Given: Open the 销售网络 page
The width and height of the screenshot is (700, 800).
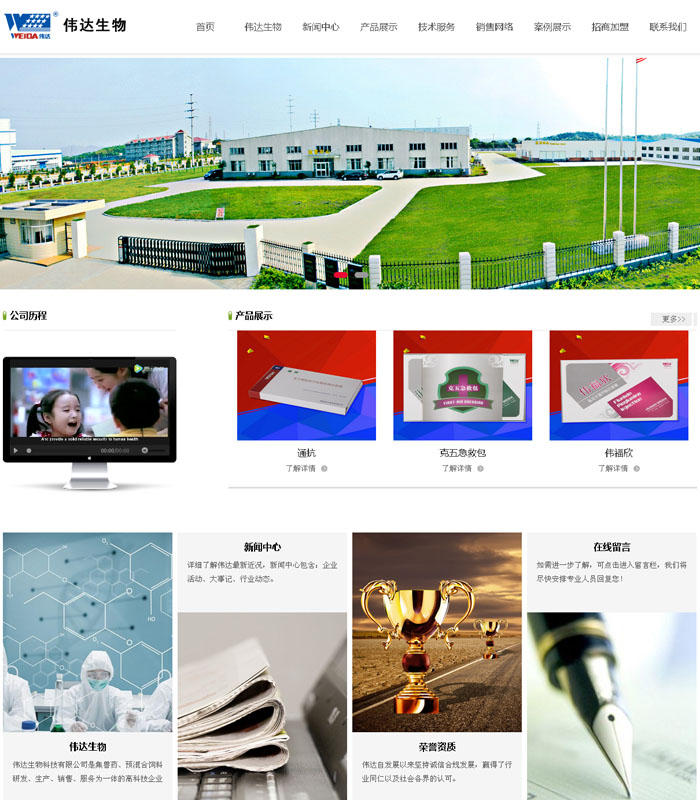Looking at the screenshot, I should (x=494, y=27).
